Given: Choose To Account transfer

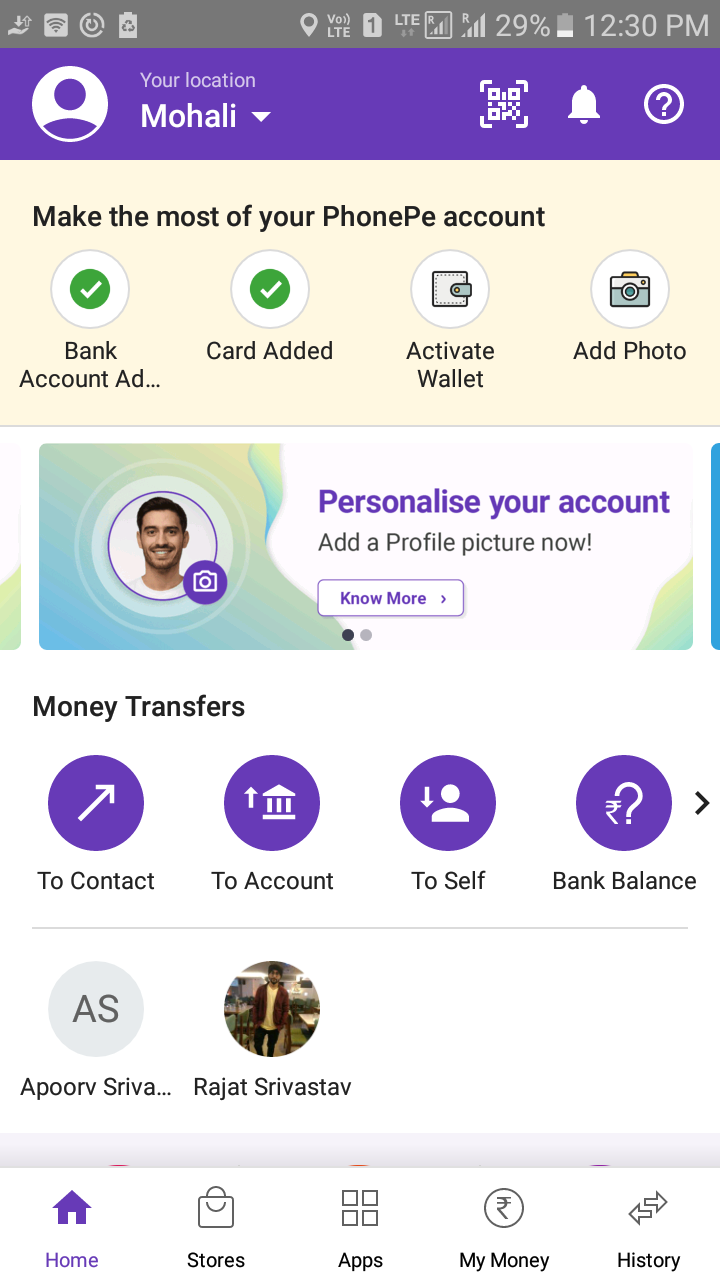Looking at the screenshot, I should pyautogui.click(x=272, y=803).
